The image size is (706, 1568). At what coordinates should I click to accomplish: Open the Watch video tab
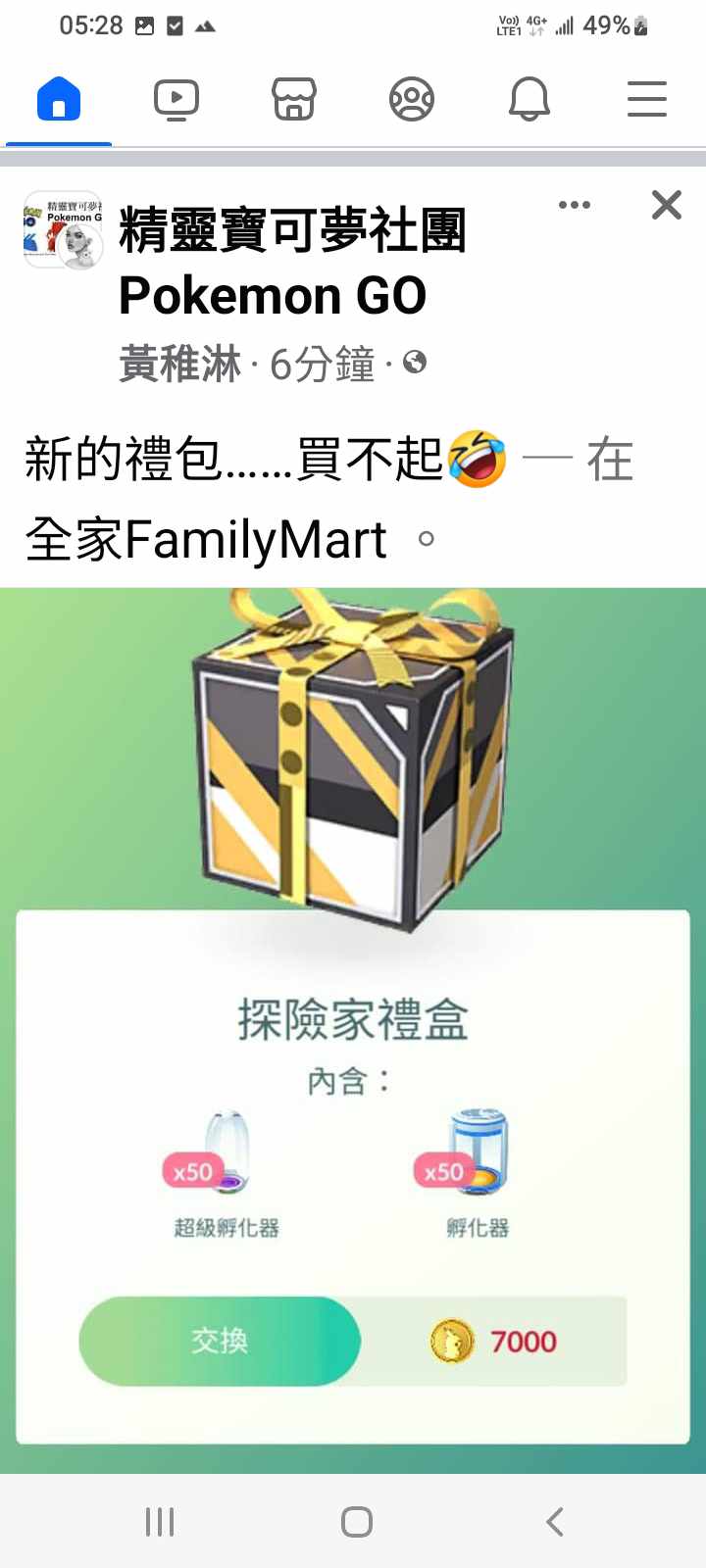point(176,99)
